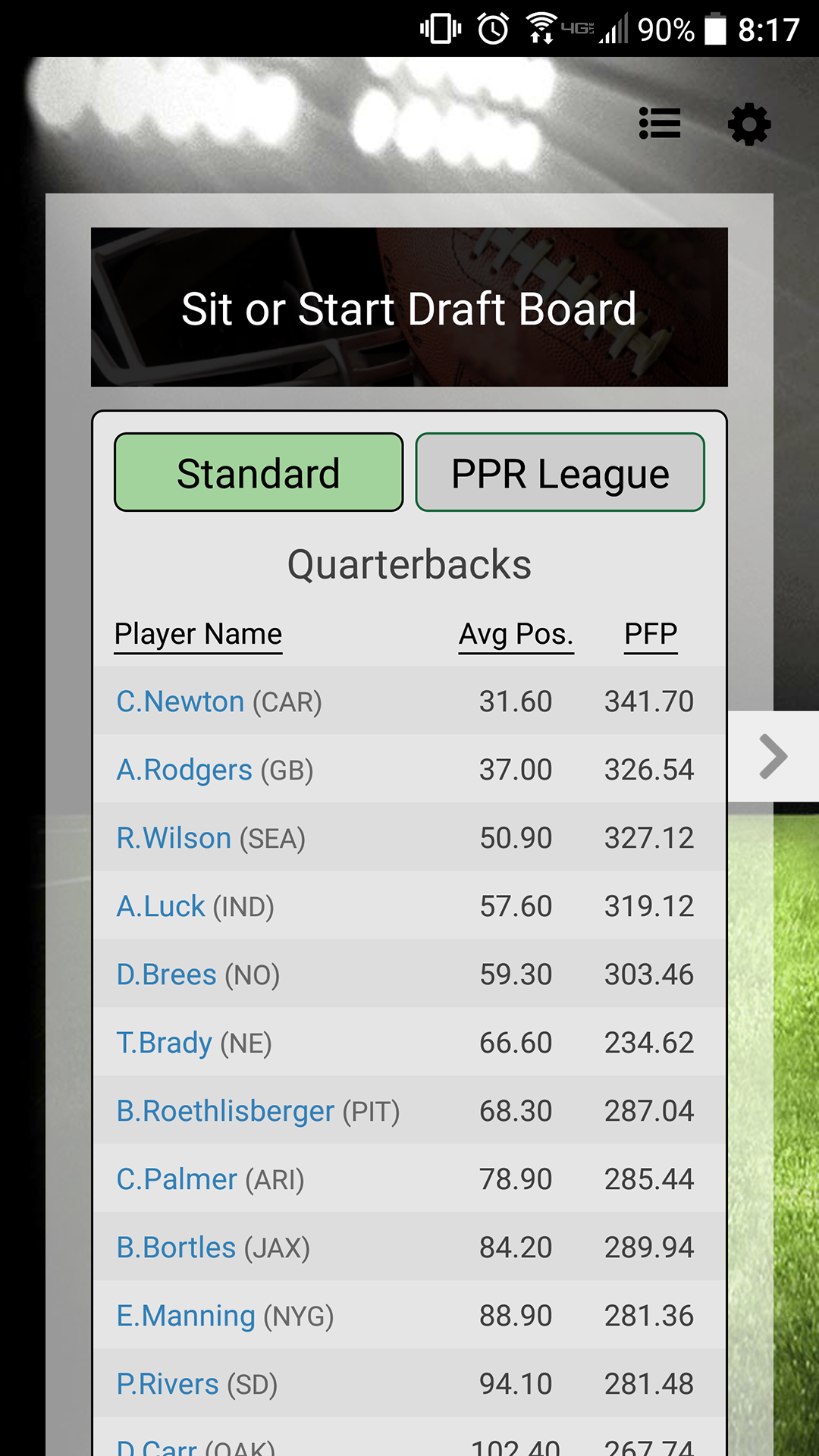Viewport: 819px width, 1456px height.
Task: Sort by the Avg Pos. column header
Action: tap(516, 634)
